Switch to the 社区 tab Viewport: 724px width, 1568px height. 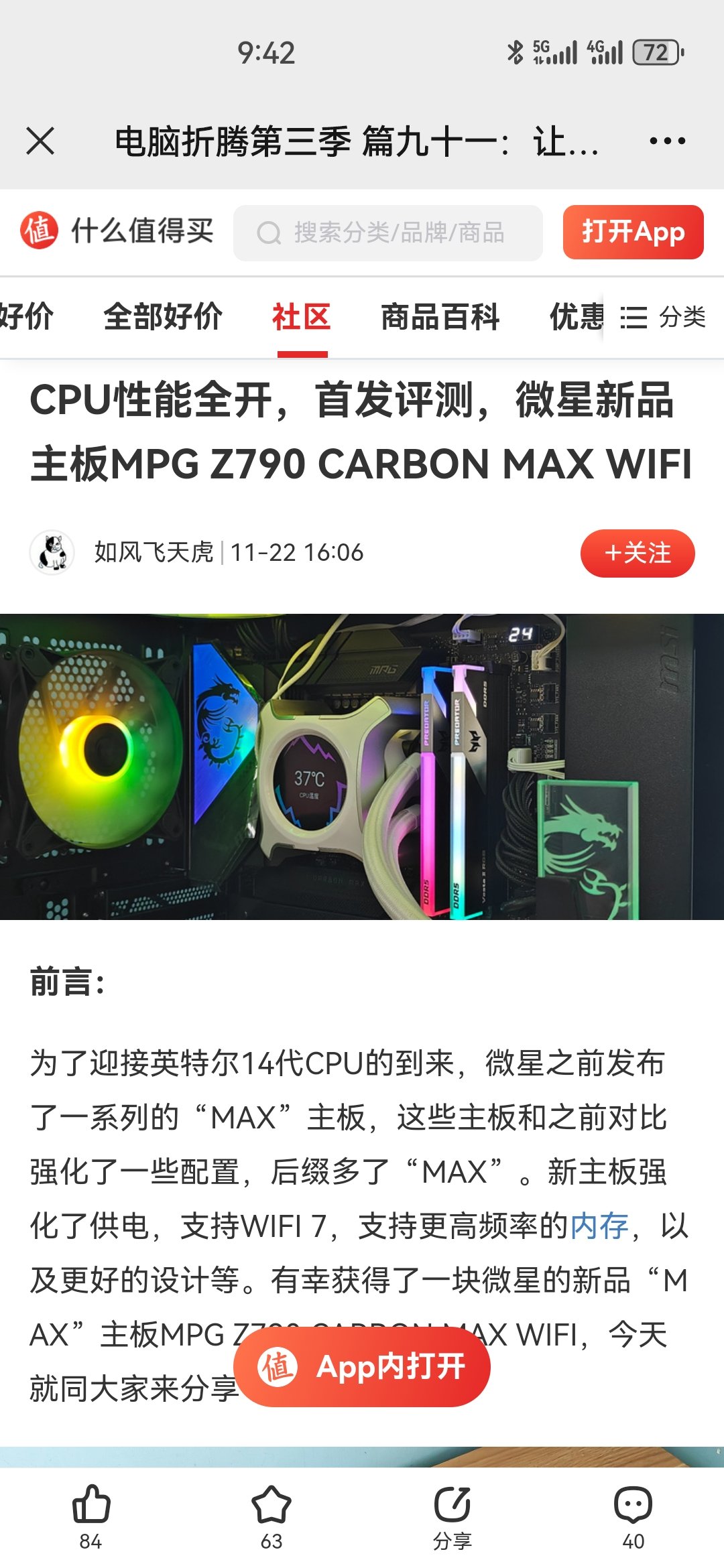click(302, 316)
